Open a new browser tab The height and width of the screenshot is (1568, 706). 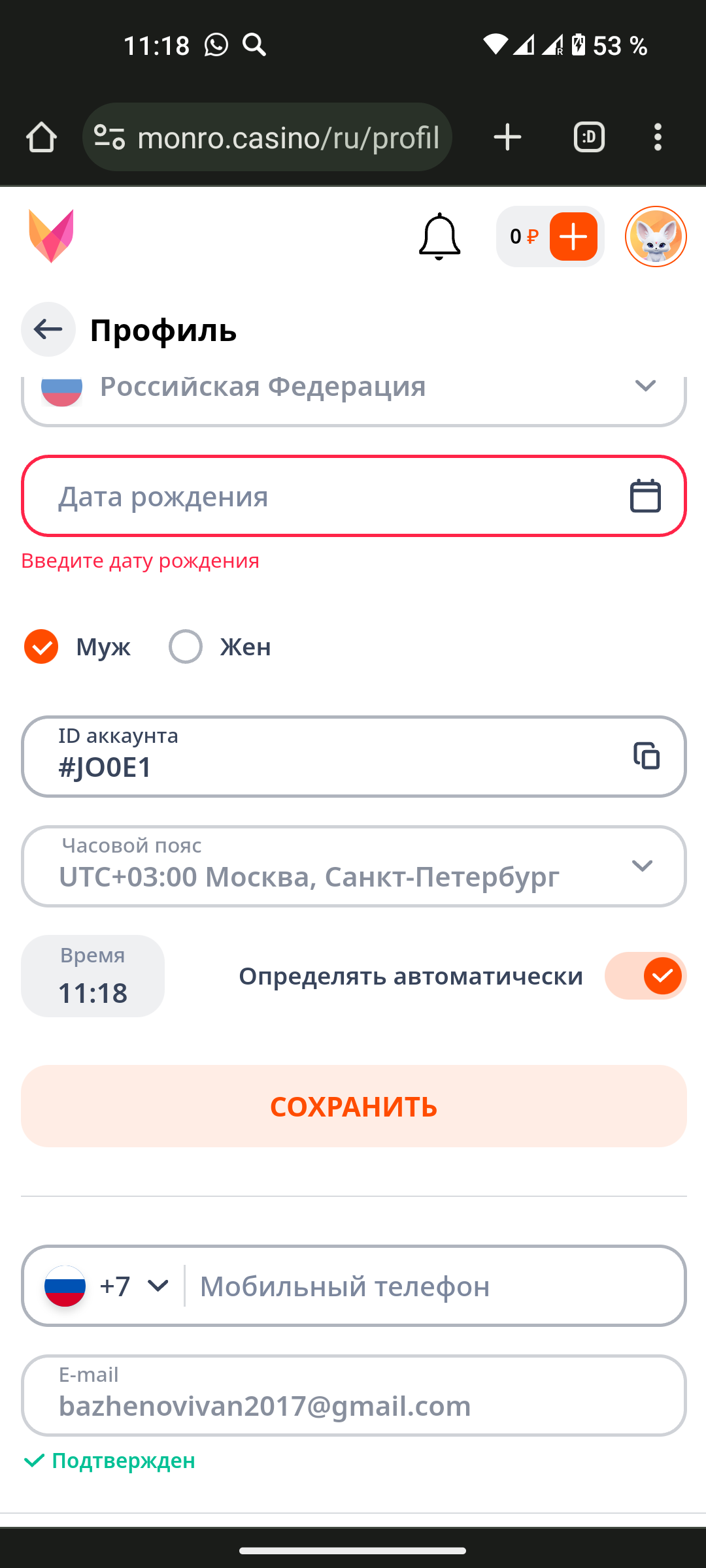tap(507, 137)
